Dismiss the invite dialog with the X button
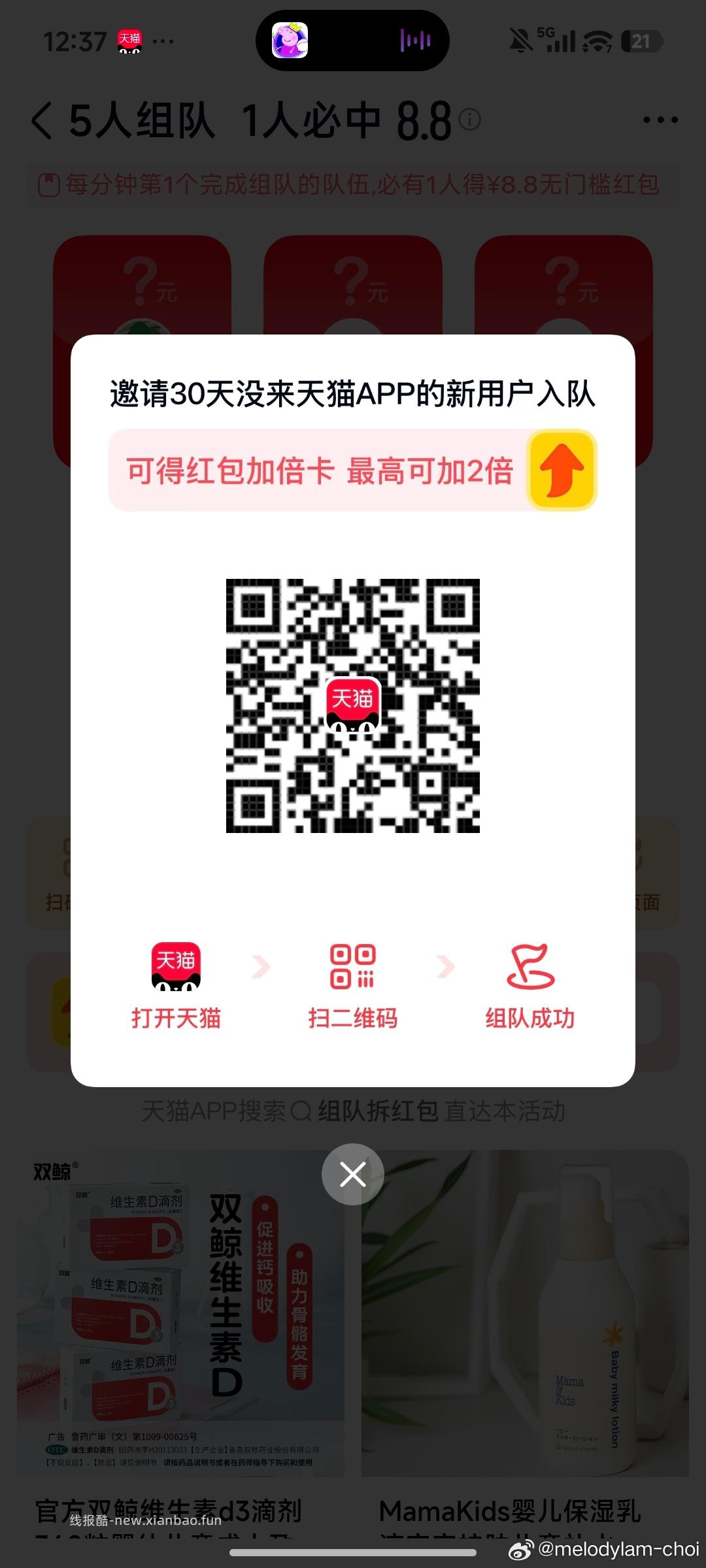Image resolution: width=706 pixels, height=1568 pixels. tap(353, 1174)
